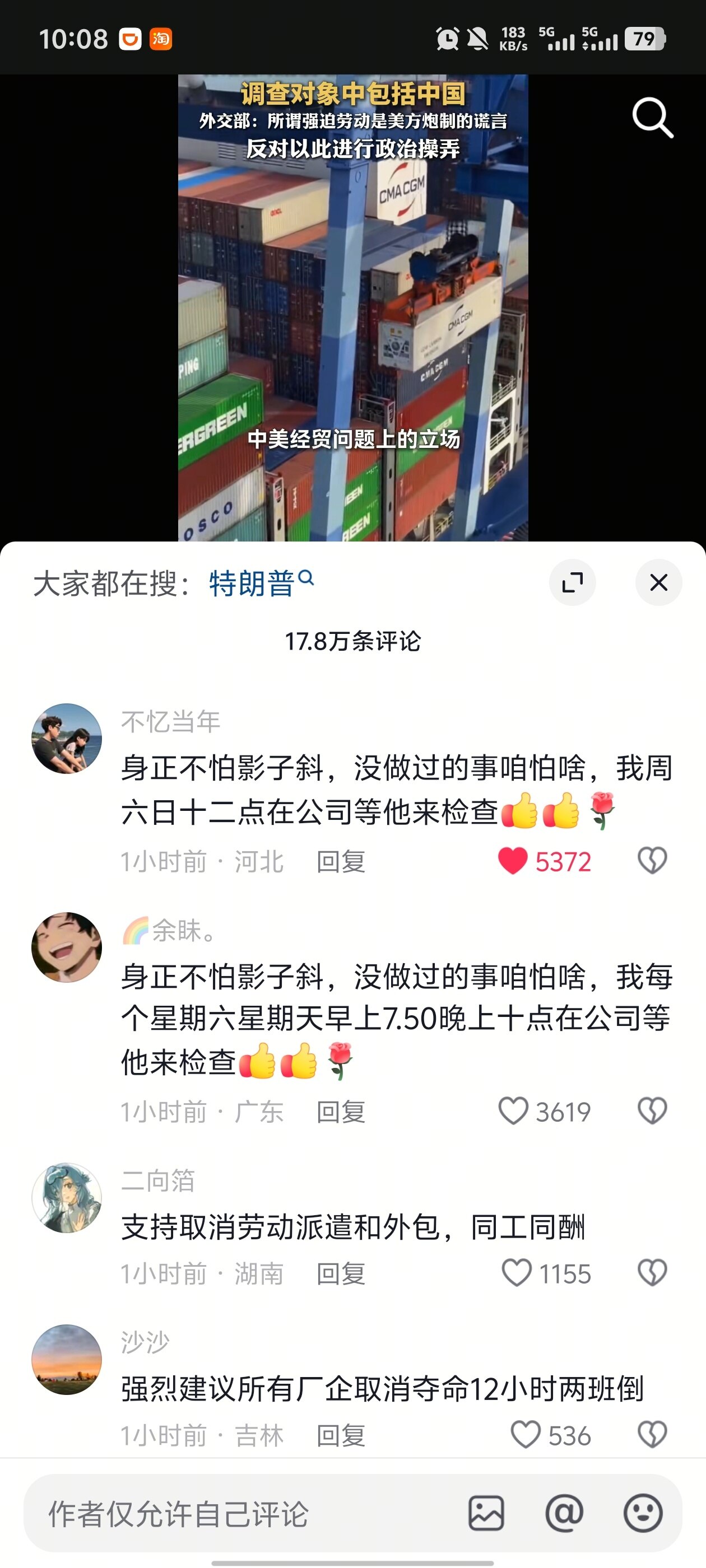
Task: Dislike 不忆当年's comment
Action: pyautogui.click(x=652, y=861)
